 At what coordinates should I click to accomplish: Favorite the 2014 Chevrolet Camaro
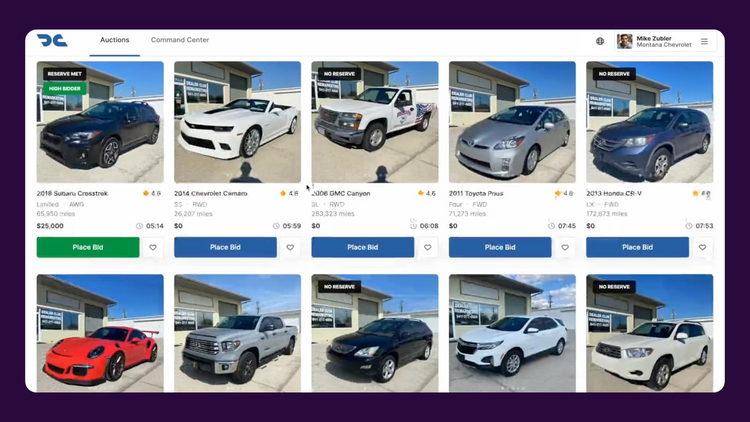coord(290,247)
